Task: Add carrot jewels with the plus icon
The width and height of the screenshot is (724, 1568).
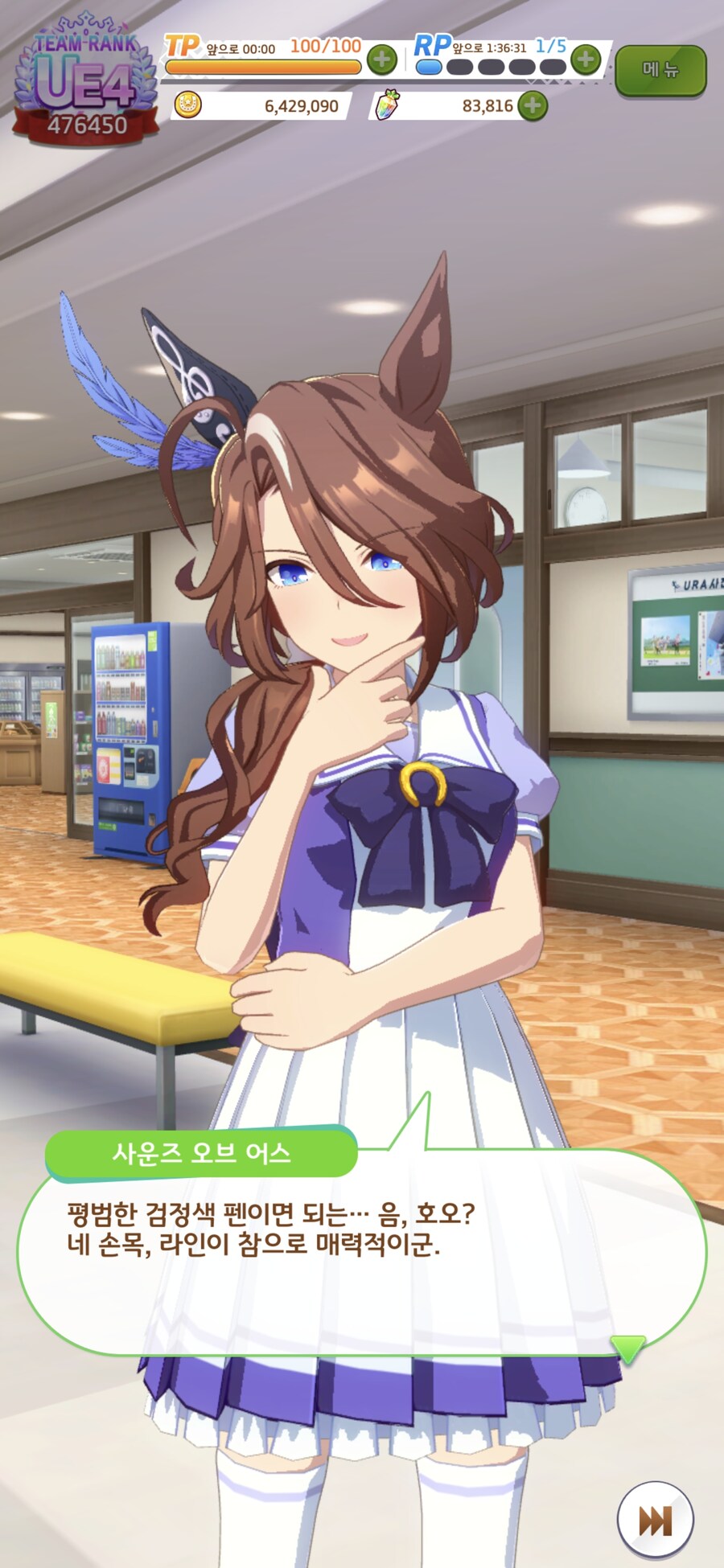Action: (x=533, y=105)
